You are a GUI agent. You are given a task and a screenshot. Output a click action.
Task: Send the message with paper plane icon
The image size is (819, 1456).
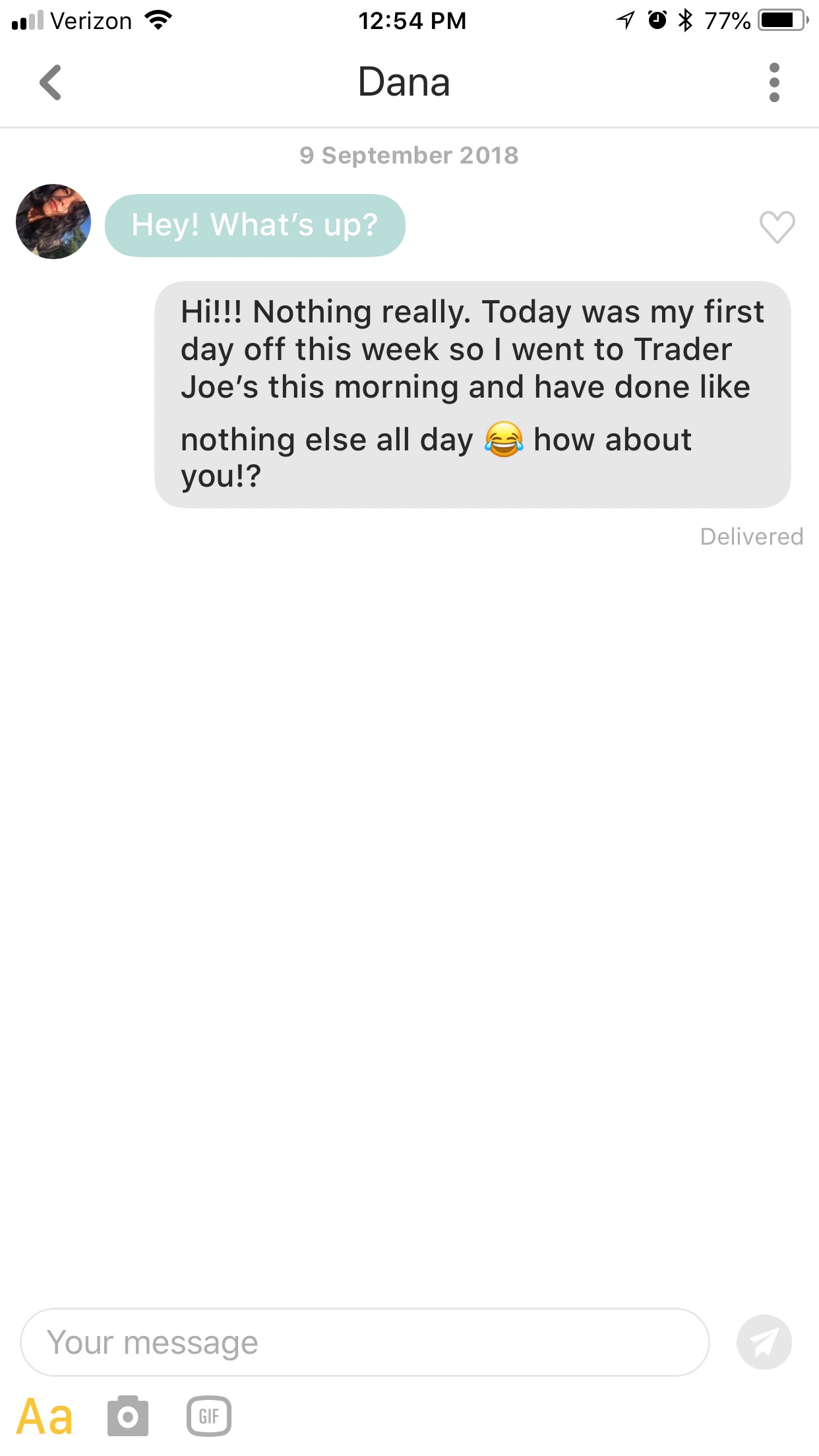(764, 1342)
